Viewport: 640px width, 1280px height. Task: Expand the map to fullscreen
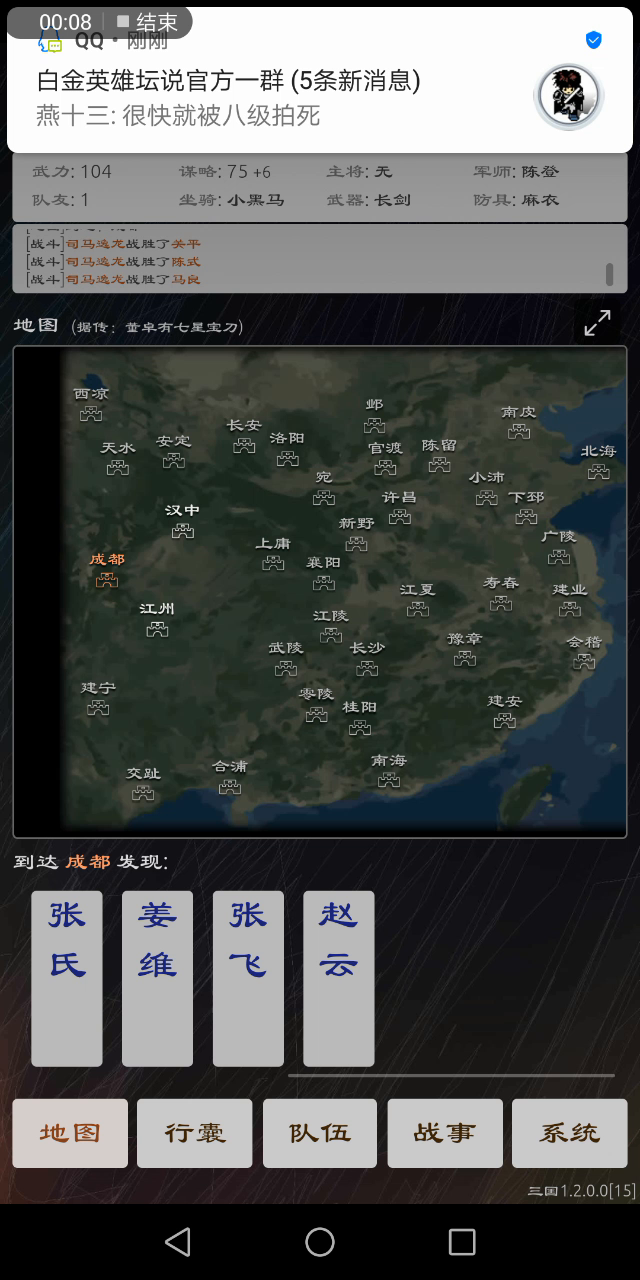(x=597, y=323)
